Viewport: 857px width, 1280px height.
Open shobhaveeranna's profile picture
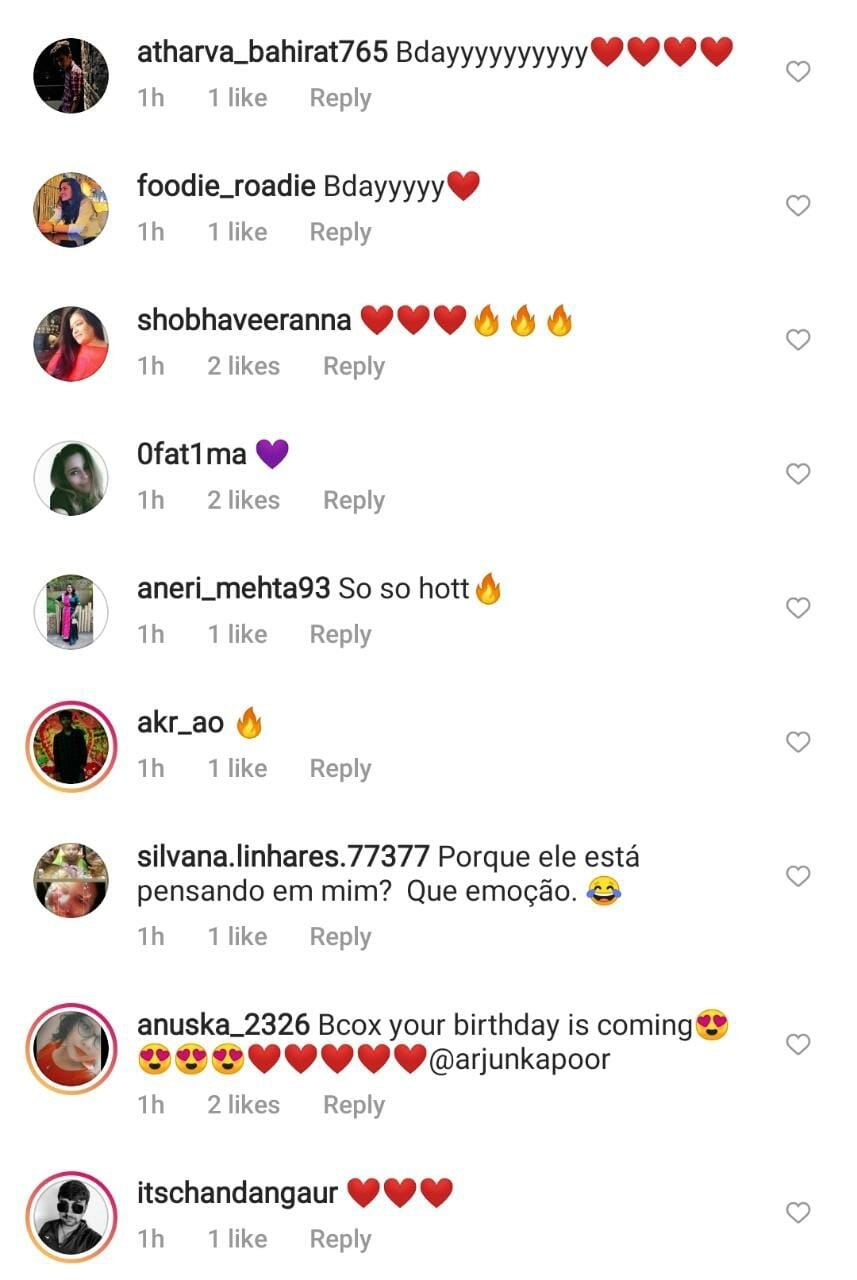point(71,344)
